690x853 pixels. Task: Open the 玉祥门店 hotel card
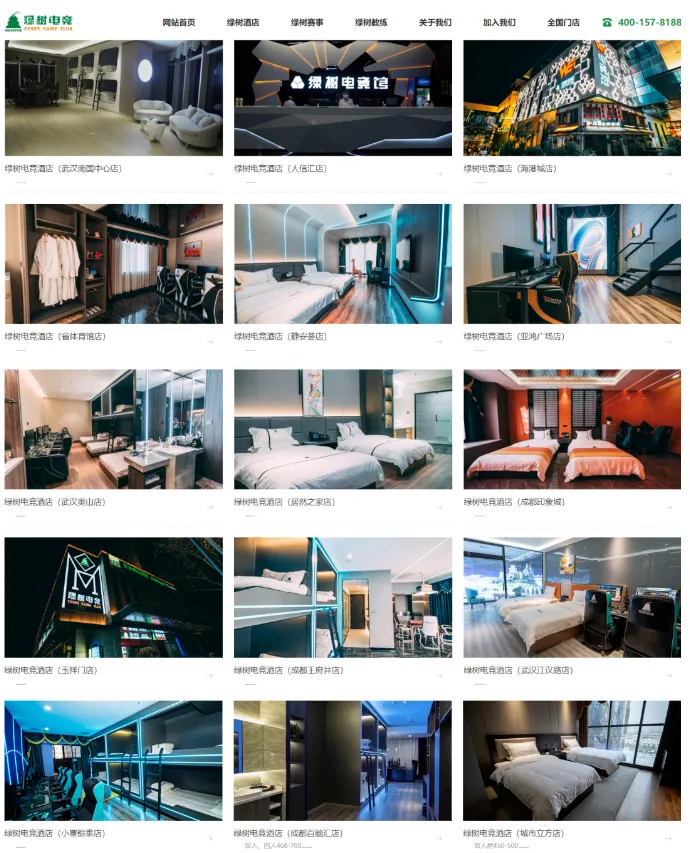pyautogui.click(x=113, y=597)
